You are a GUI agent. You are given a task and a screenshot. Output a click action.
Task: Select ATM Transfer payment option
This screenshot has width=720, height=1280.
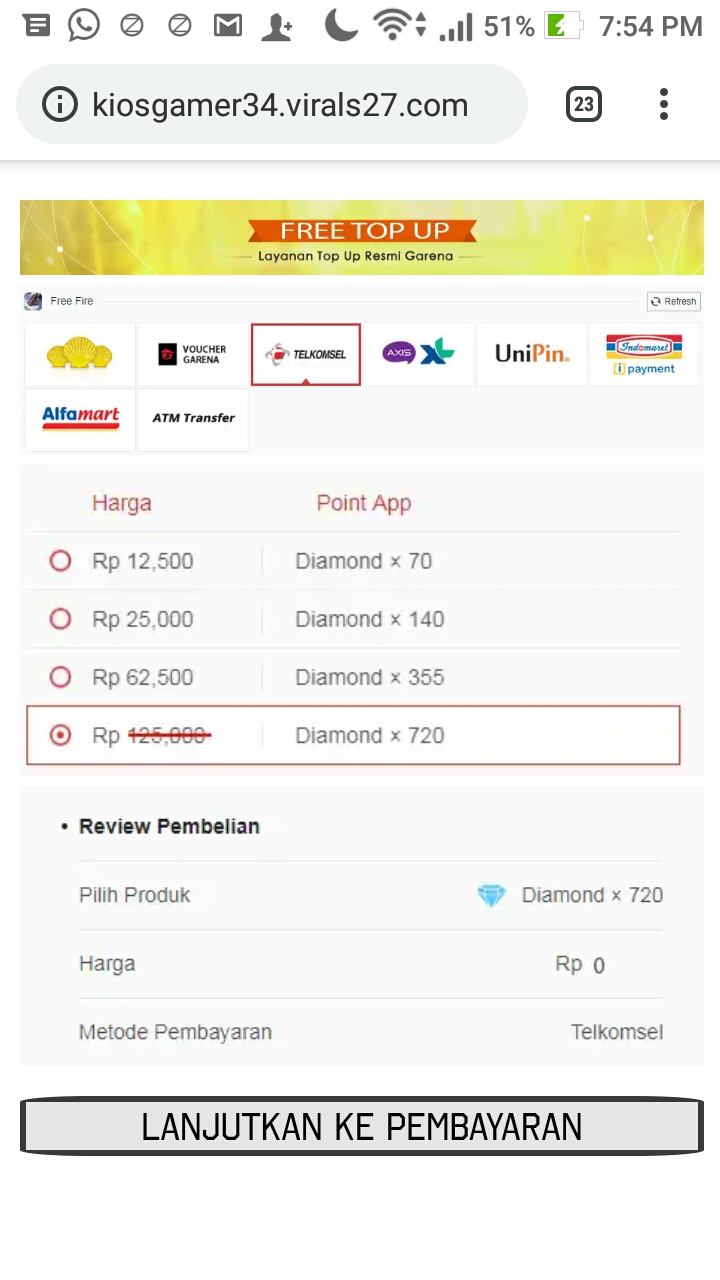coord(193,418)
